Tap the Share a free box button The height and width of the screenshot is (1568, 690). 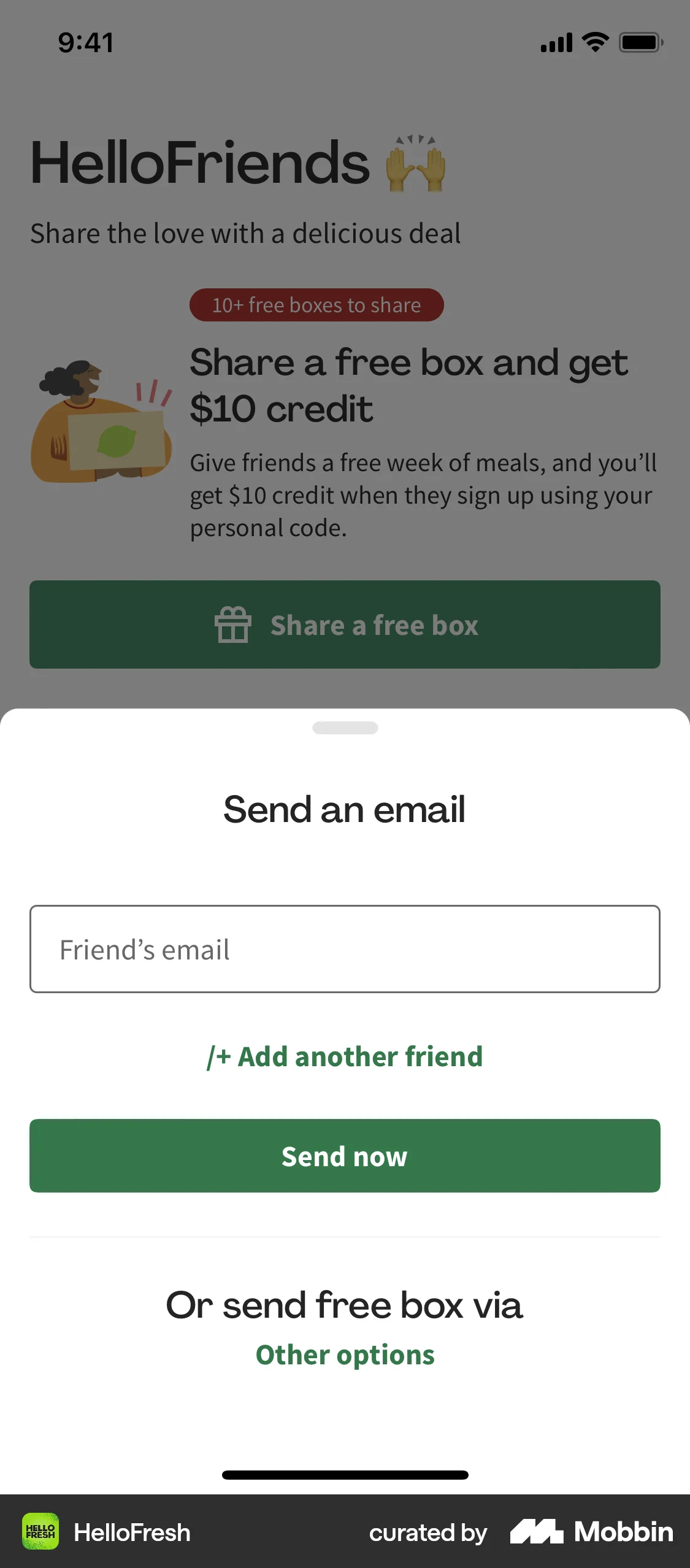345,625
